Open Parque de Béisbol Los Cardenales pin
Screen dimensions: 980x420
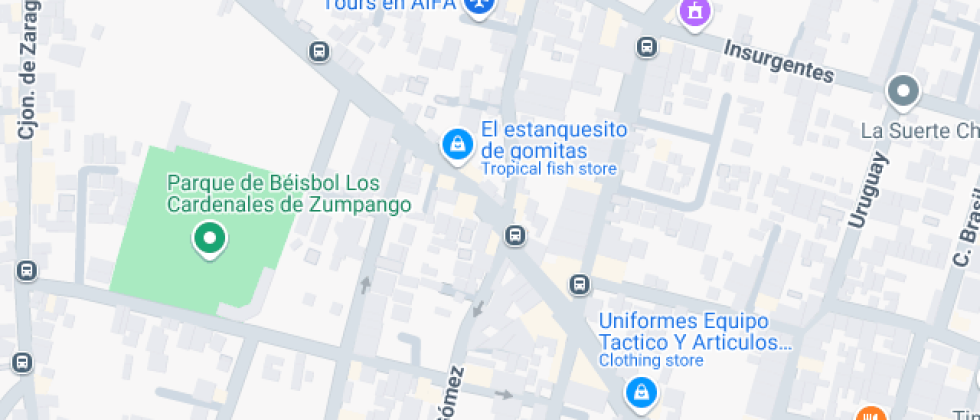pos(209,239)
